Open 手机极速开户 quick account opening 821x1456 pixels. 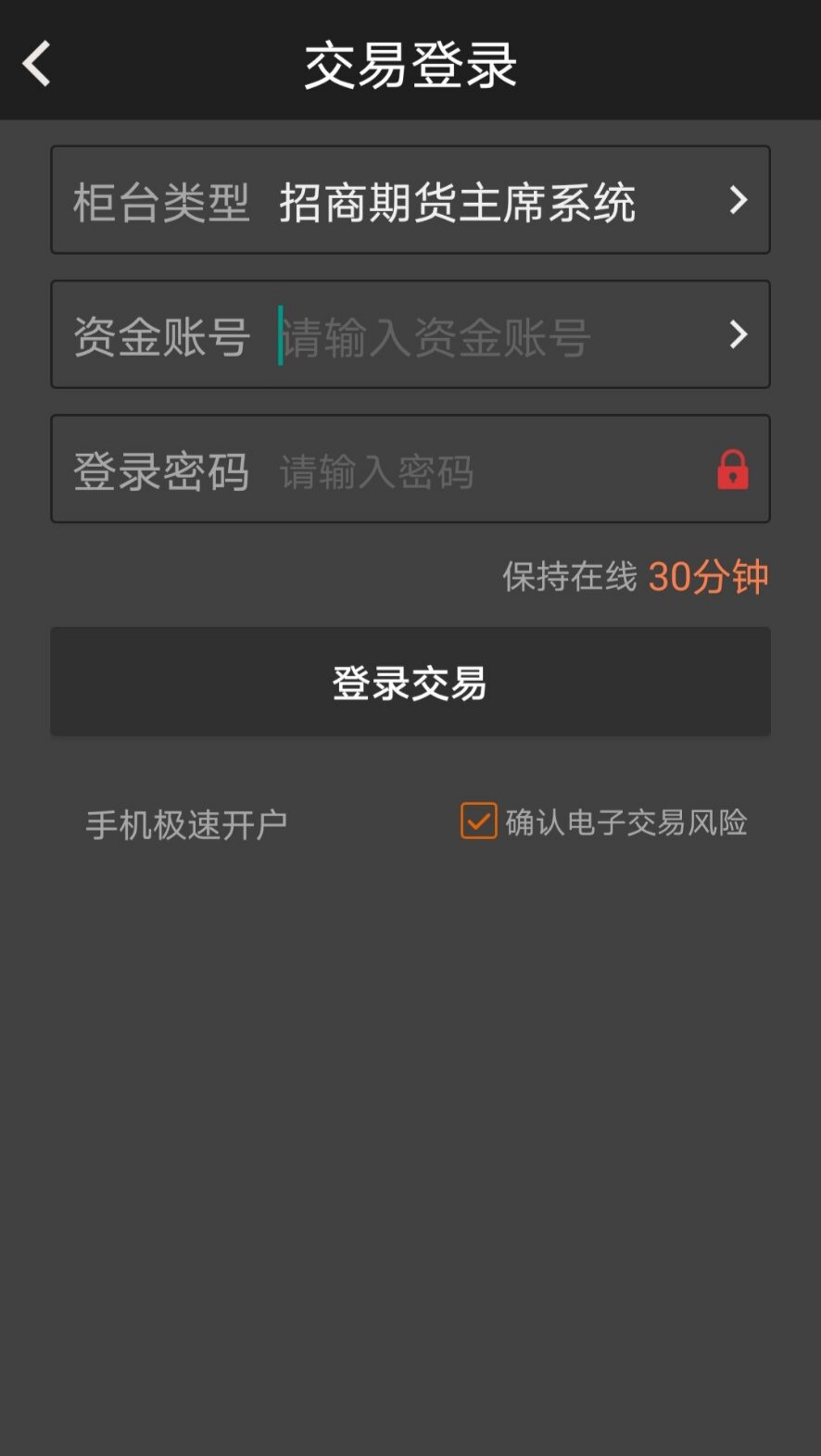click(x=186, y=824)
